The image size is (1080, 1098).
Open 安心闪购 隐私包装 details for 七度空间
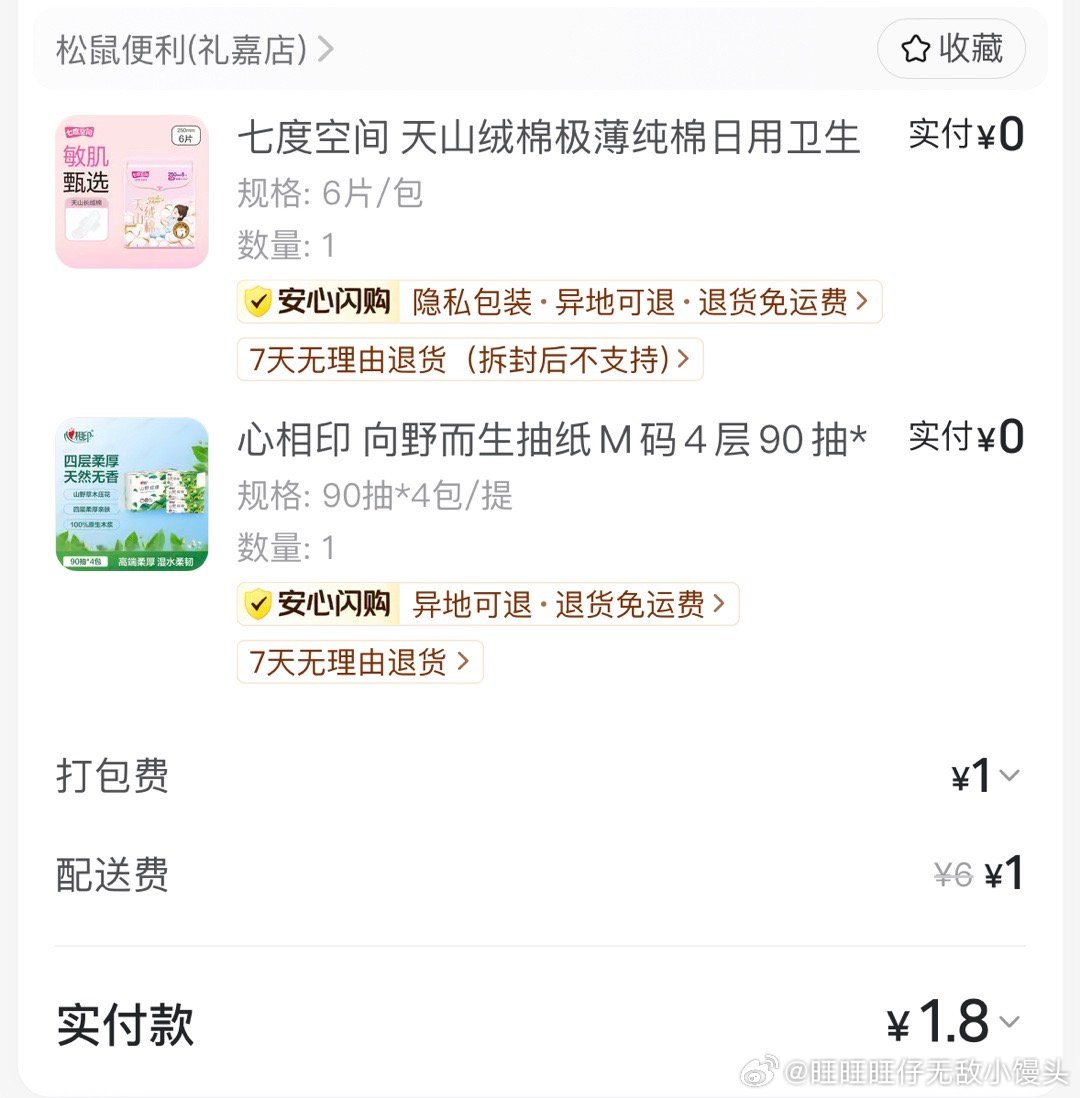coord(559,302)
